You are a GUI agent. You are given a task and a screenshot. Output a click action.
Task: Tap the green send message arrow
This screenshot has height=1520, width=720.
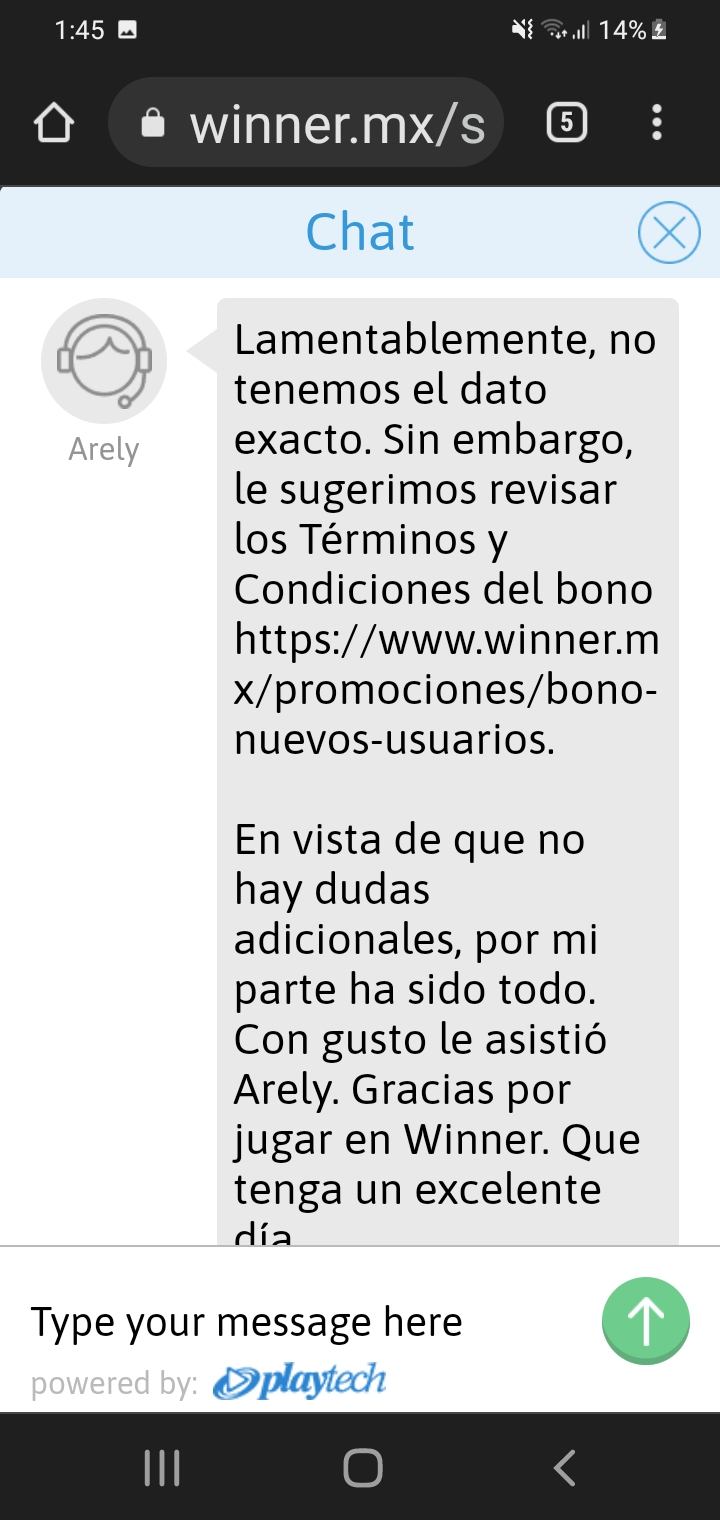(x=645, y=1321)
